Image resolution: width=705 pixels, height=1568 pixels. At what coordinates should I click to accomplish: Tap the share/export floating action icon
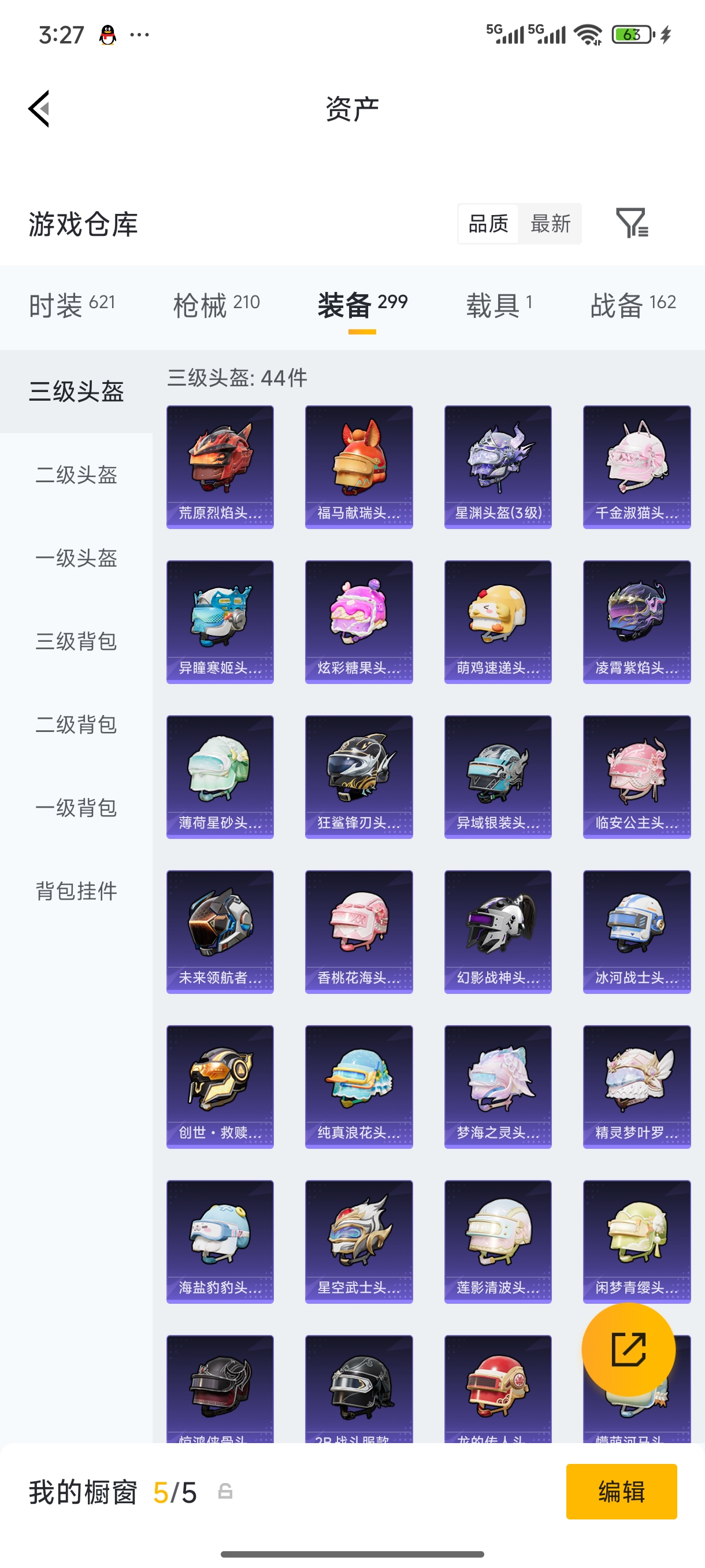[628, 1348]
